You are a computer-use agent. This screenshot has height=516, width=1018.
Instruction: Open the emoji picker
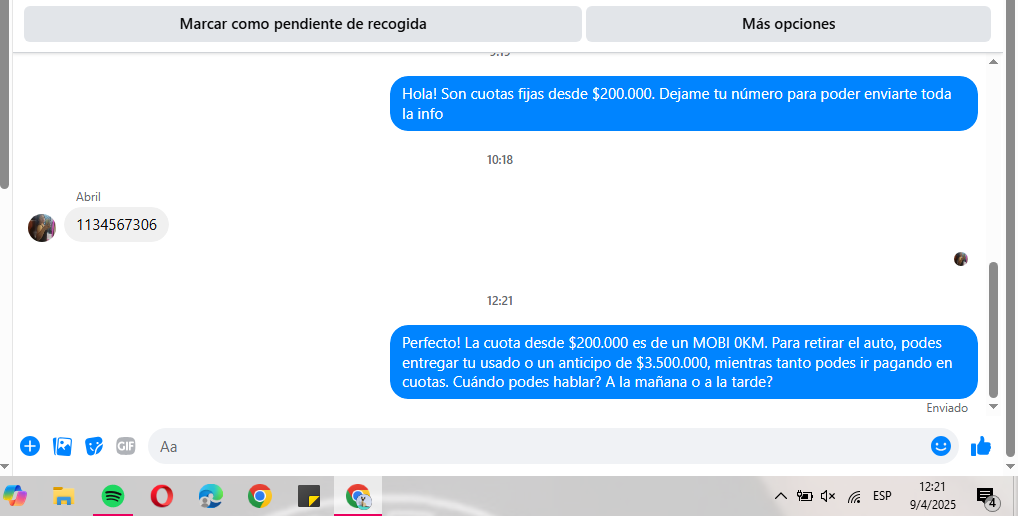coord(940,446)
